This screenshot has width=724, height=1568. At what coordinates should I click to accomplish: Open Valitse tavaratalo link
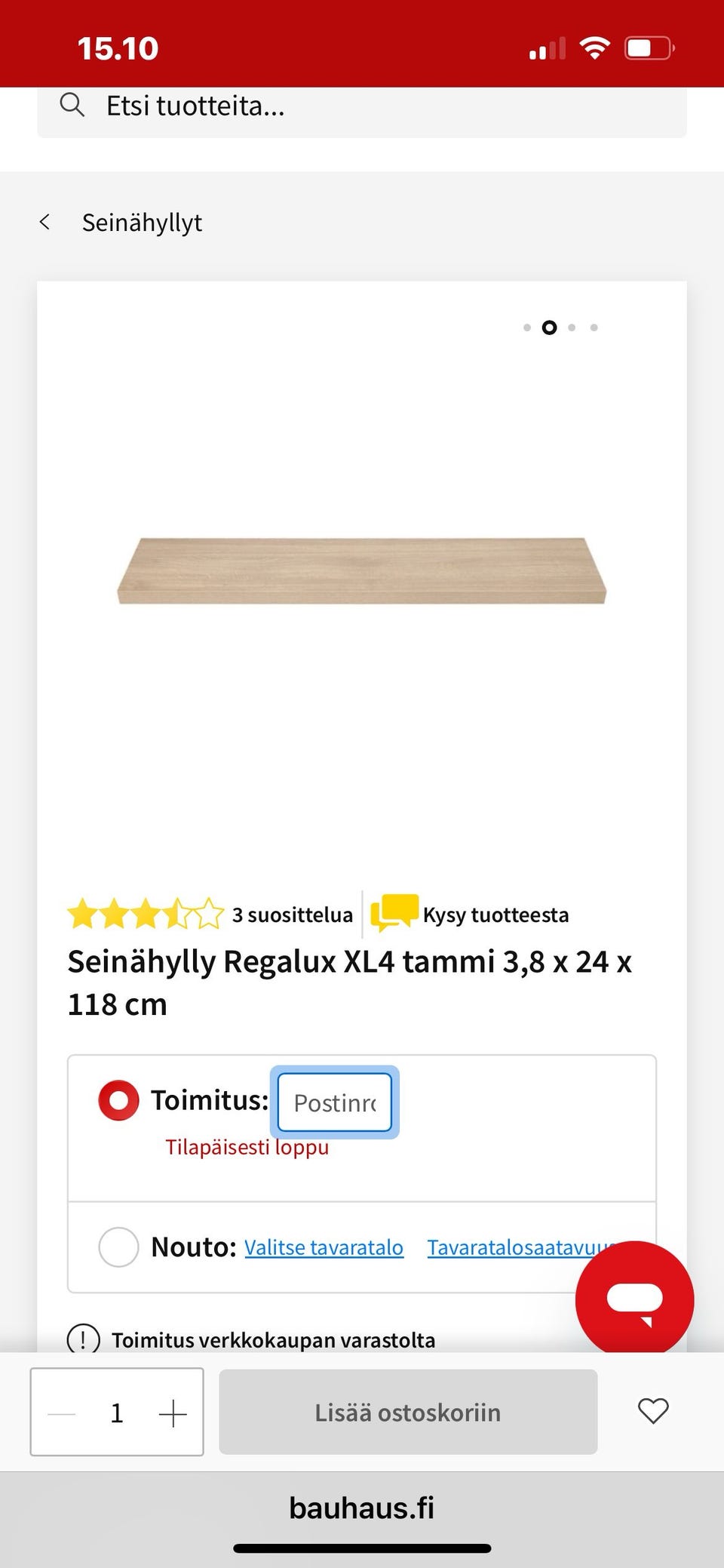click(x=324, y=1247)
